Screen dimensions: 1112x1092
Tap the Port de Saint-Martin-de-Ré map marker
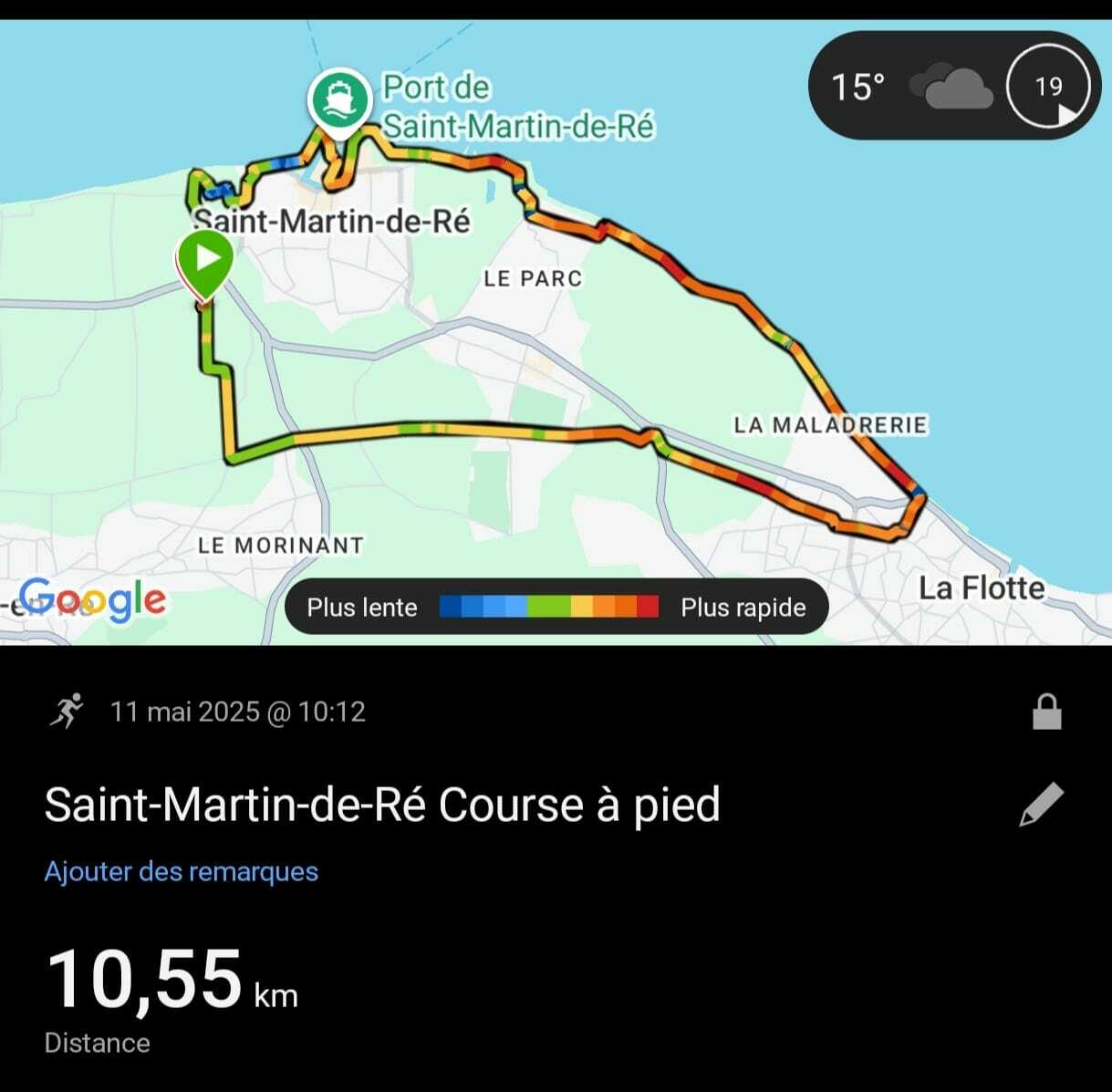[x=340, y=101]
